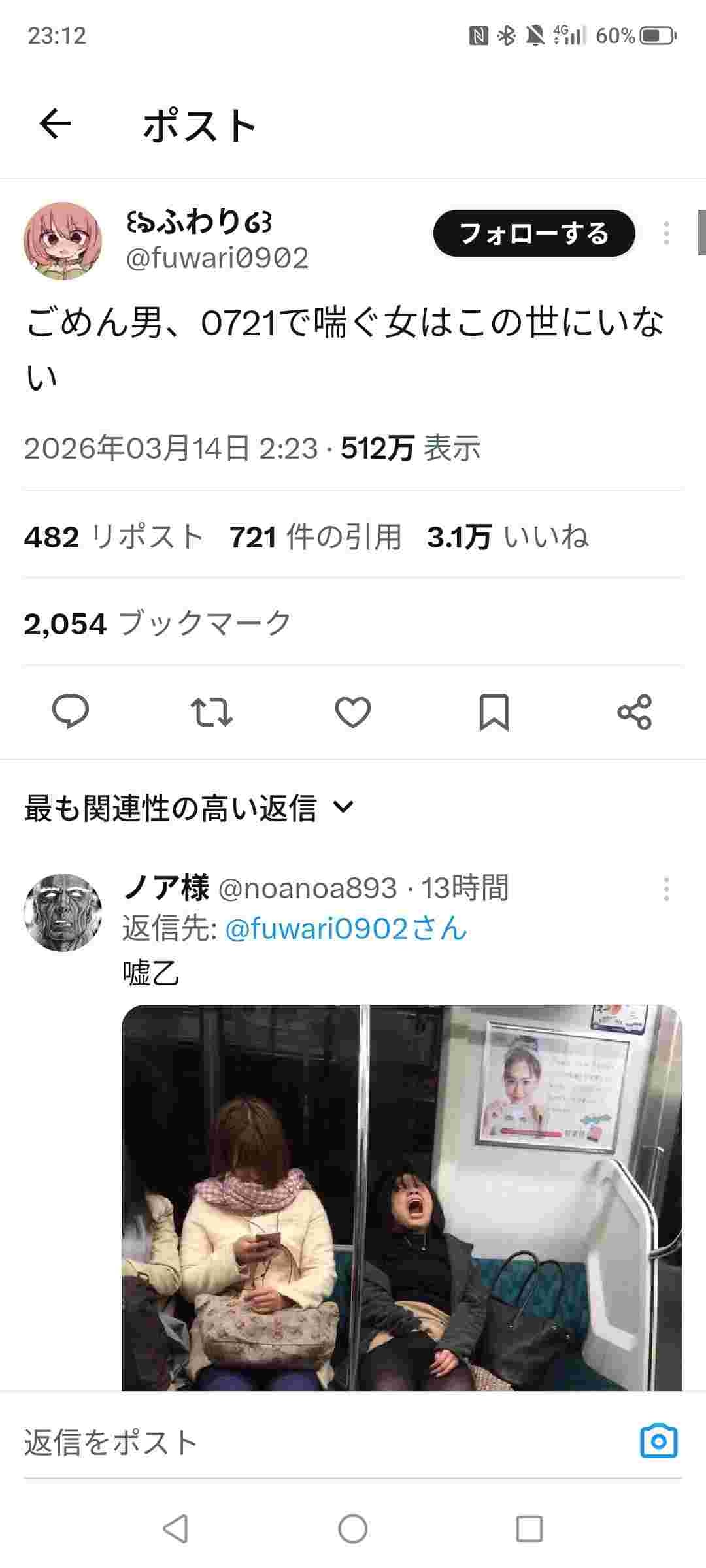Follow the @fuwari0902 account

coord(533,233)
